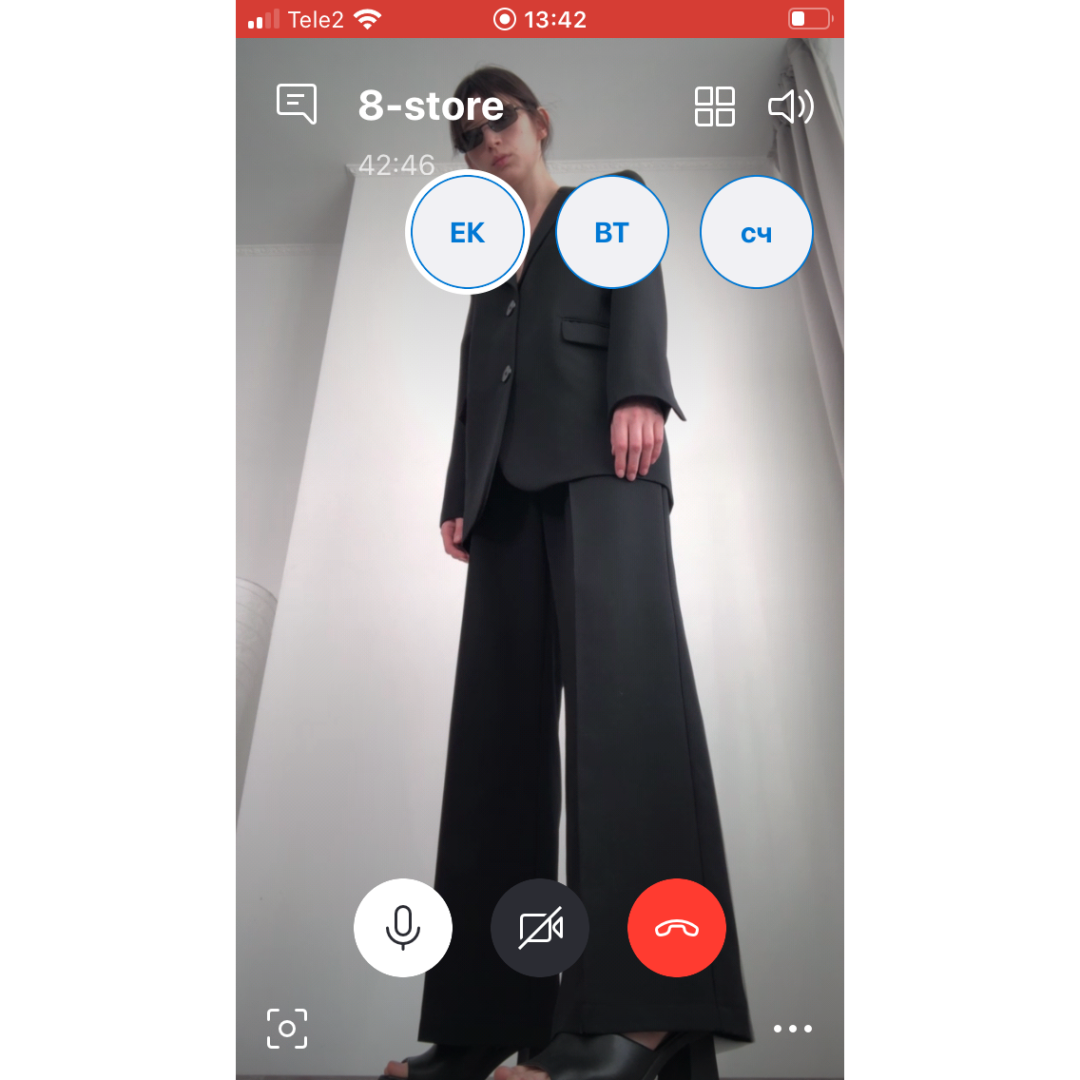Open more call options menu
Screen dimensions: 1080x1080
[792, 1028]
